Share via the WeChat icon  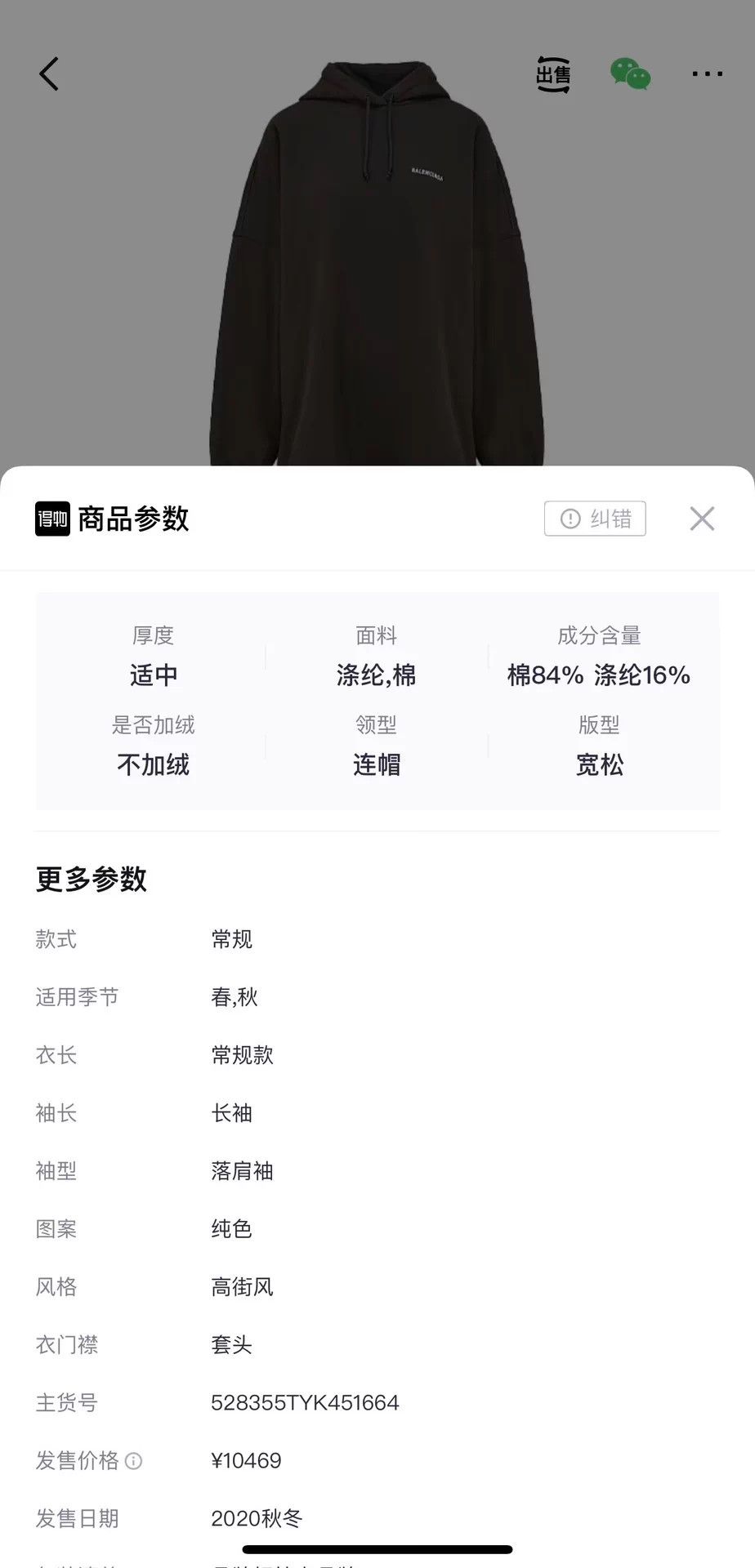click(x=630, y=74)
